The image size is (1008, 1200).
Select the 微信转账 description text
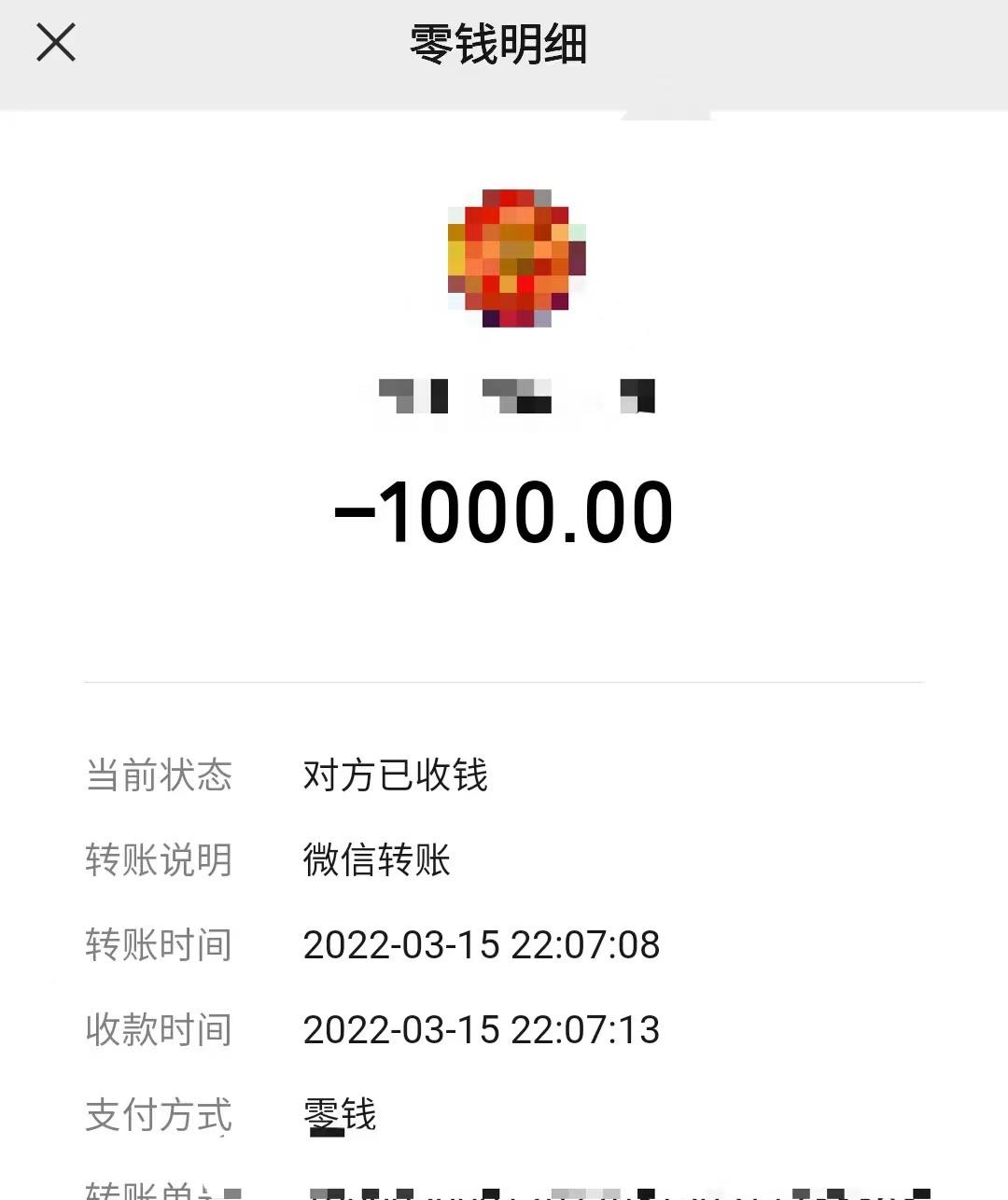(375, 860)
